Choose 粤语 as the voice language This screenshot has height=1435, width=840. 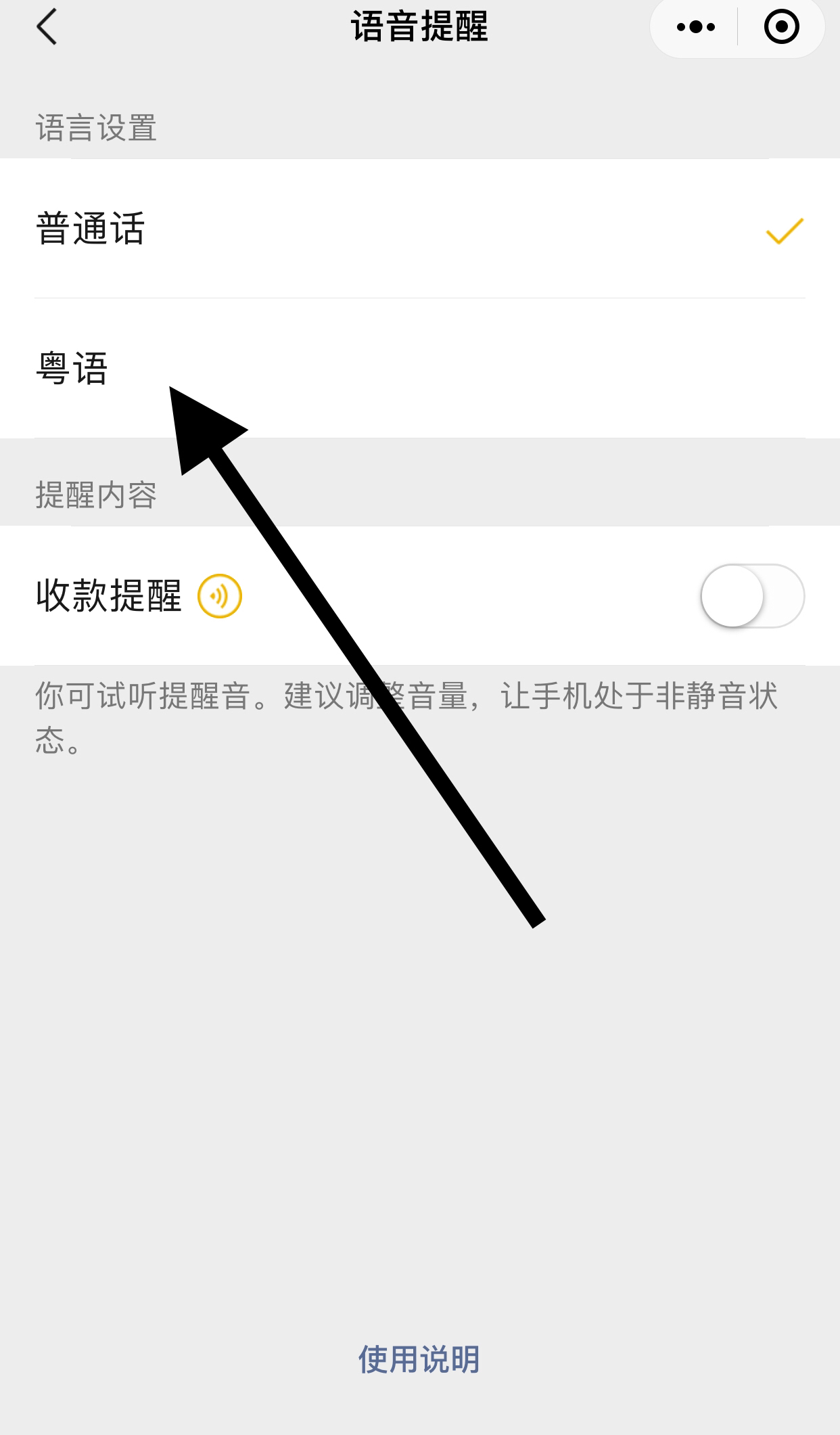click(x=419, y=369)
